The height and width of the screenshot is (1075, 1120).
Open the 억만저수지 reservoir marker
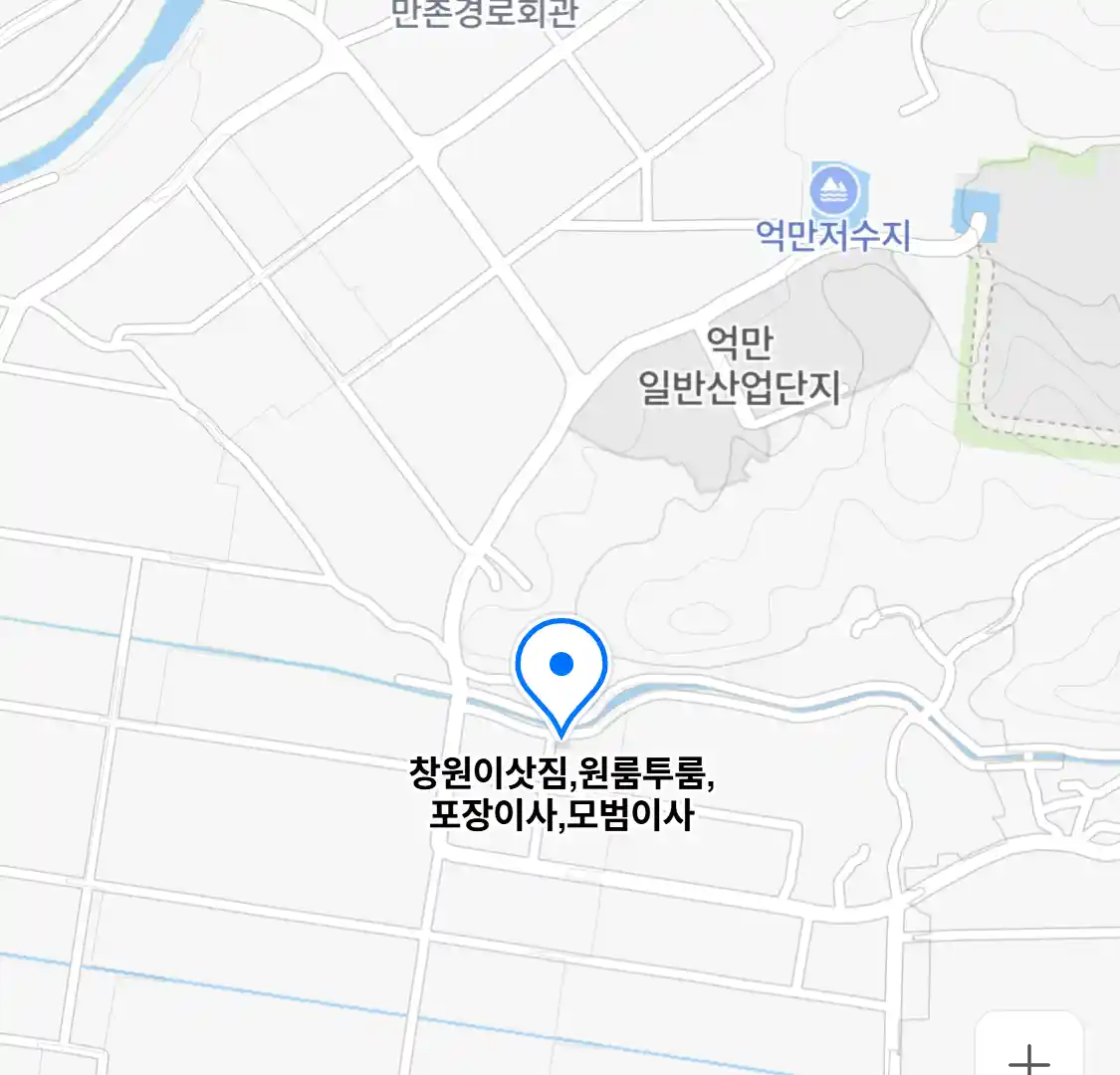coord(834,190)
